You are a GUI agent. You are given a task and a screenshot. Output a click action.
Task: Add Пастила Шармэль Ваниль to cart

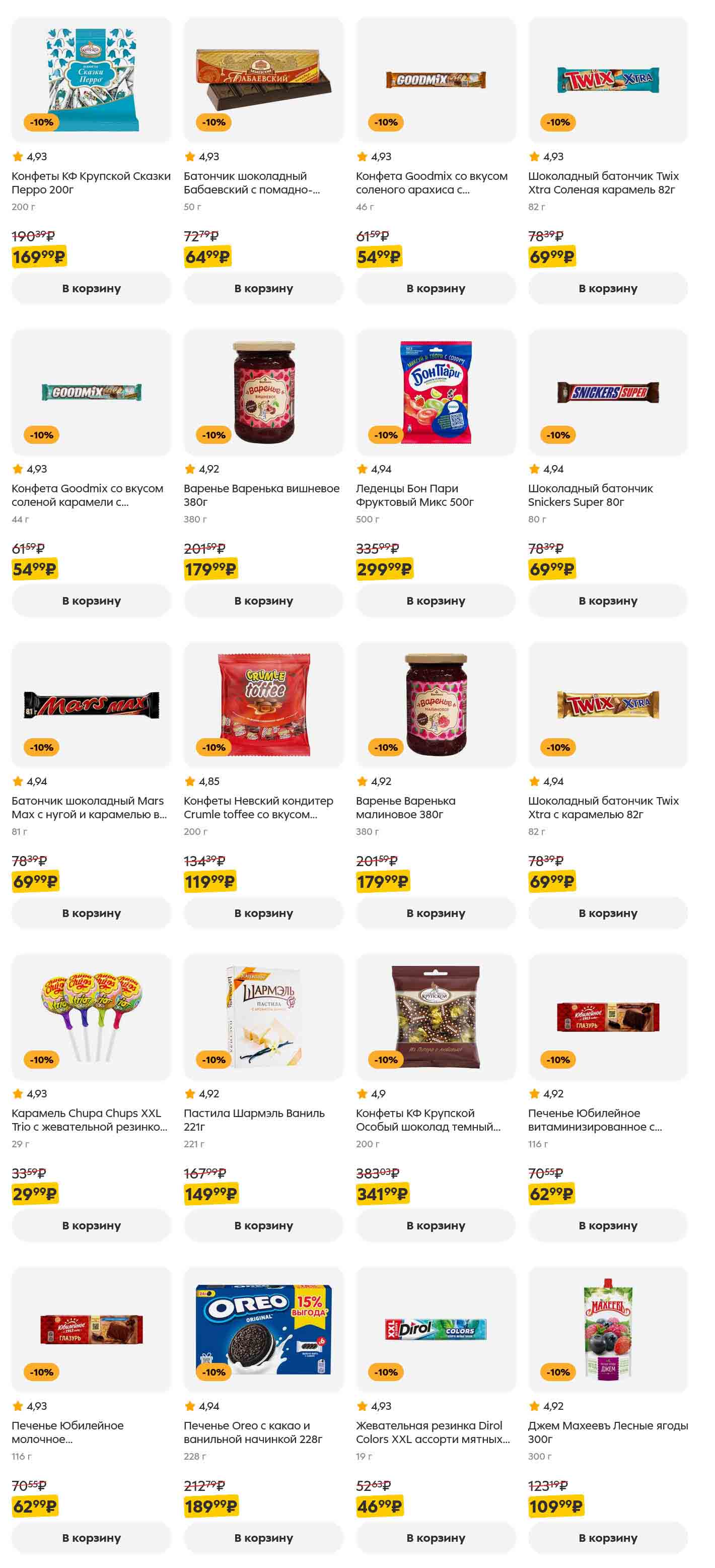(263, 1225)
